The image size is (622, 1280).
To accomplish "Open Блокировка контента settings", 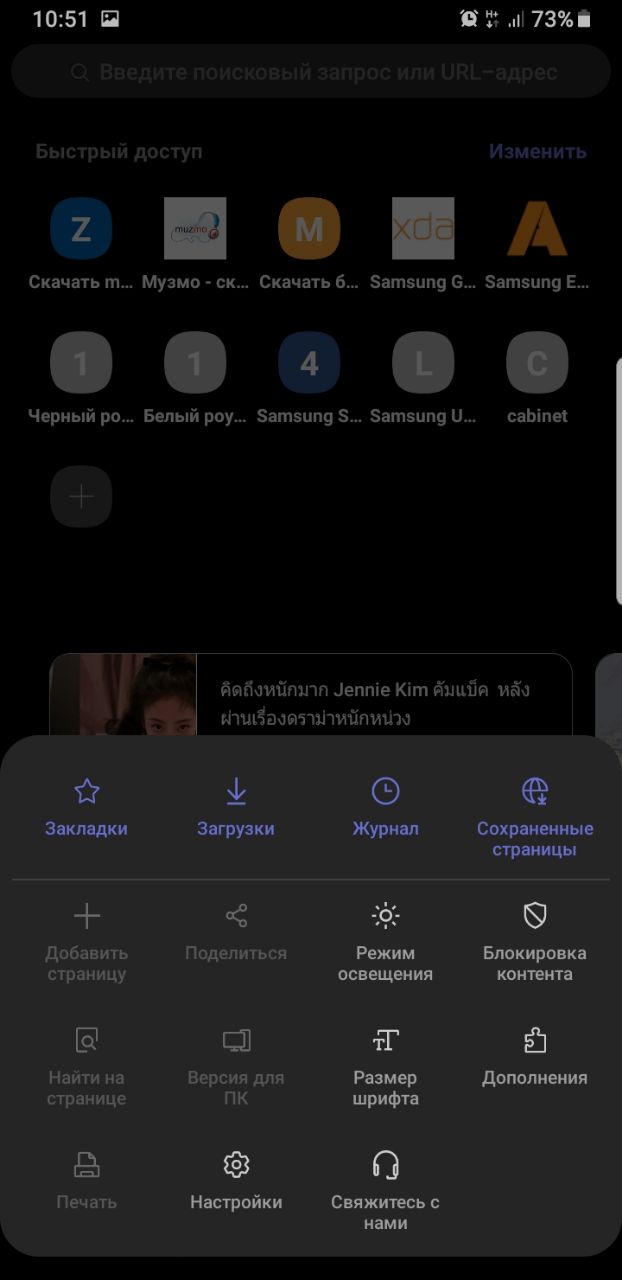I will 535,942.
